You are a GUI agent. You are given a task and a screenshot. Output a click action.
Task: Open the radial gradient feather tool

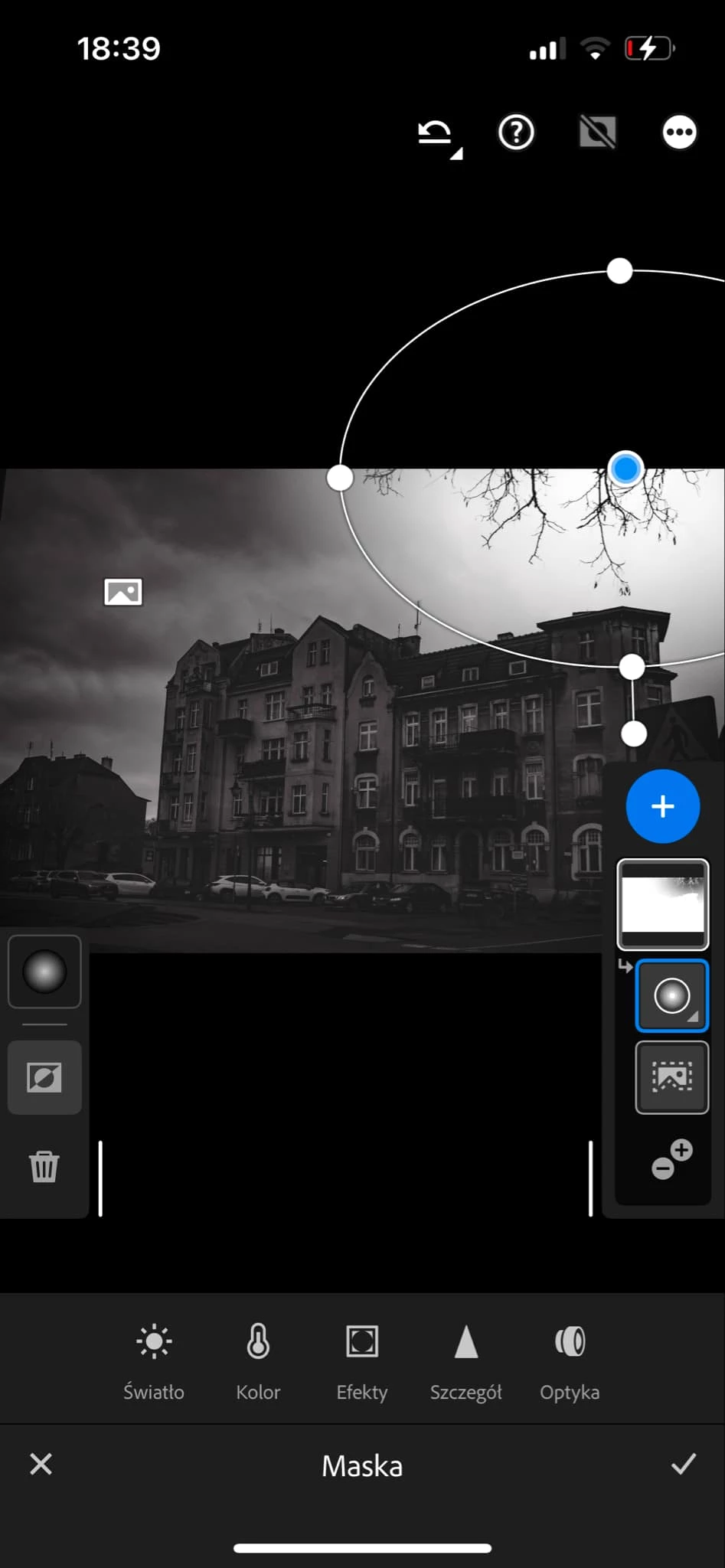pos(44,972)
